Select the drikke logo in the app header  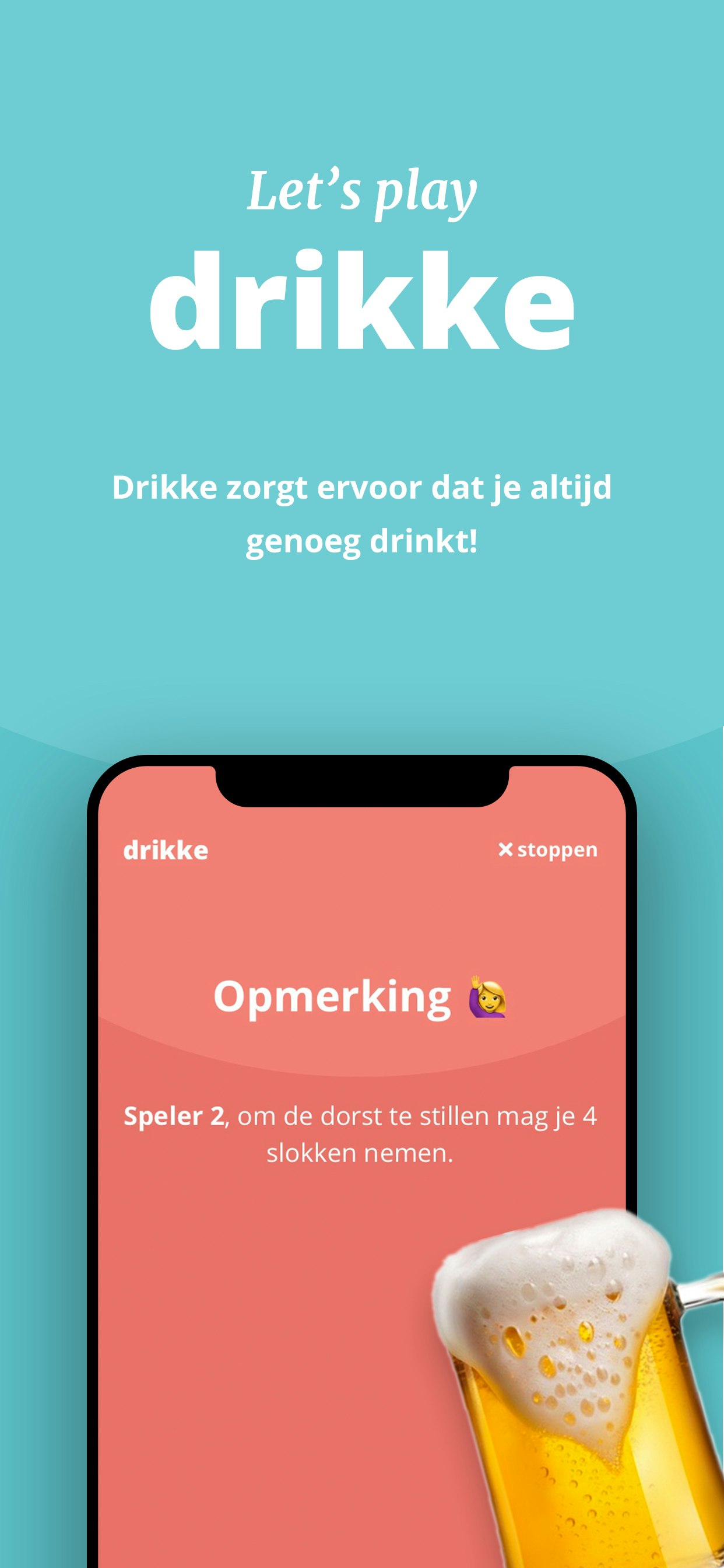pyautogui.click(x=164, y=849)
